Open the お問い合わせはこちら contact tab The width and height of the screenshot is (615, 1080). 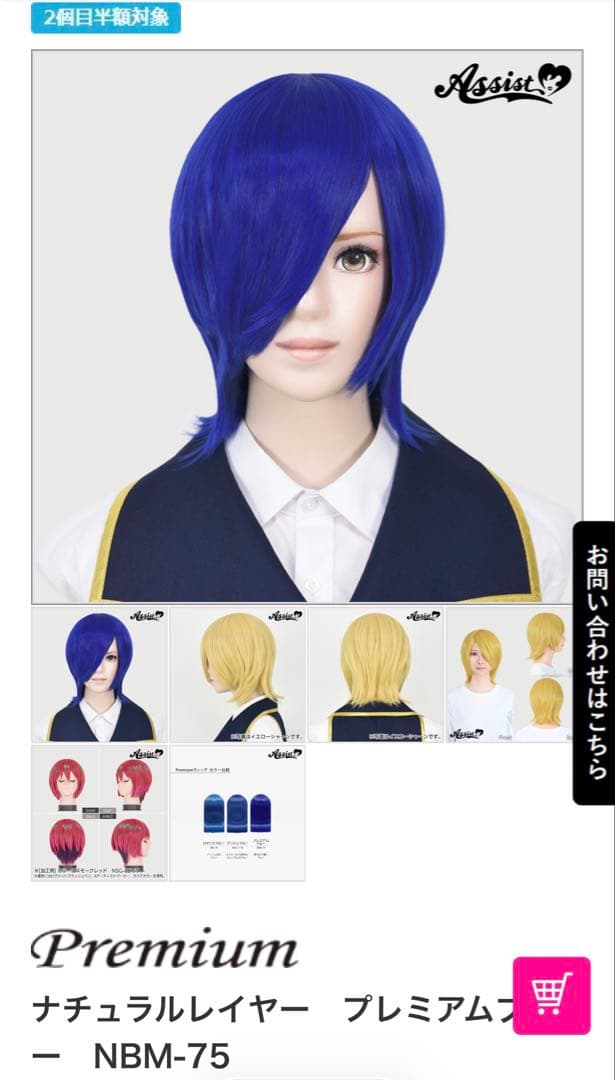click(x=594, y=662)
